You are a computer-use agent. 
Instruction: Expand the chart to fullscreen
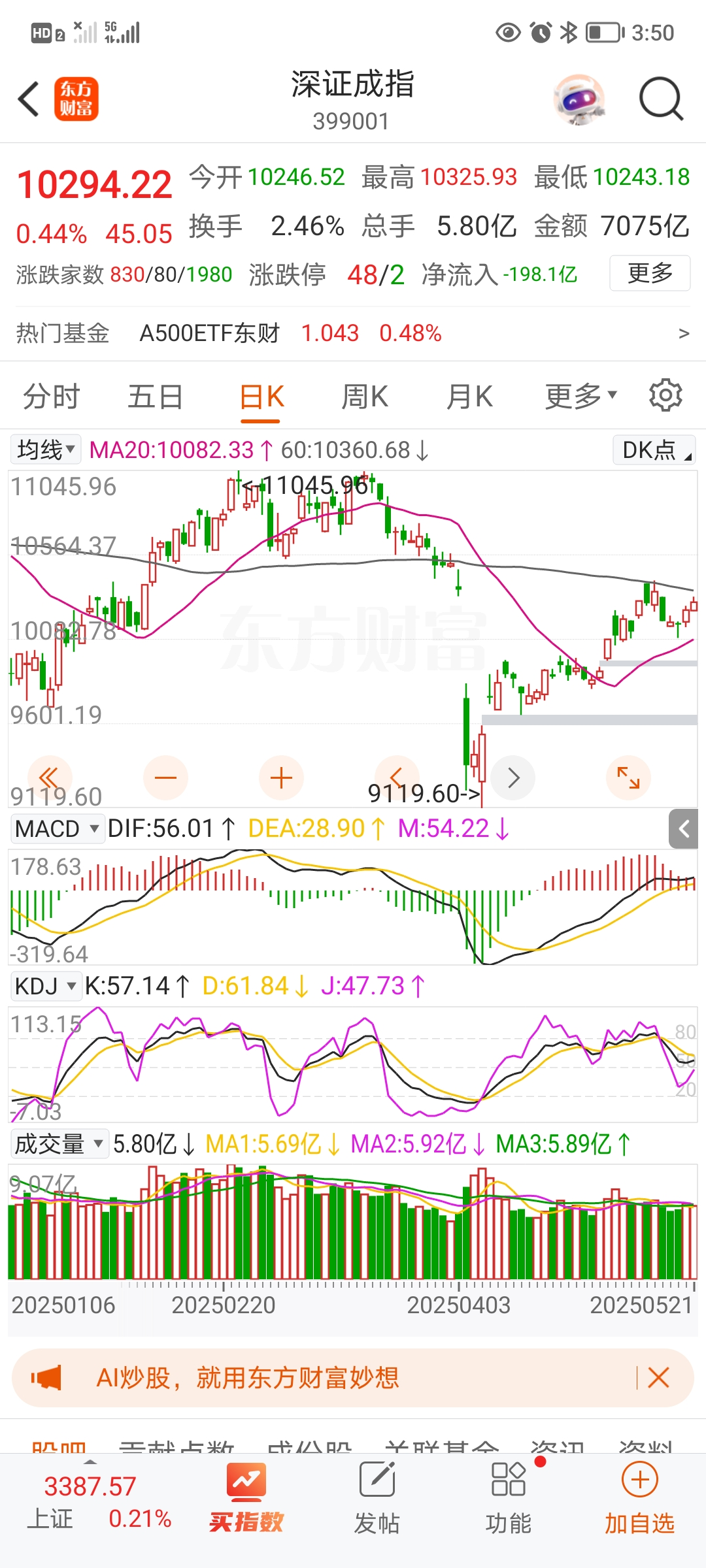click(x=628, y=777)
